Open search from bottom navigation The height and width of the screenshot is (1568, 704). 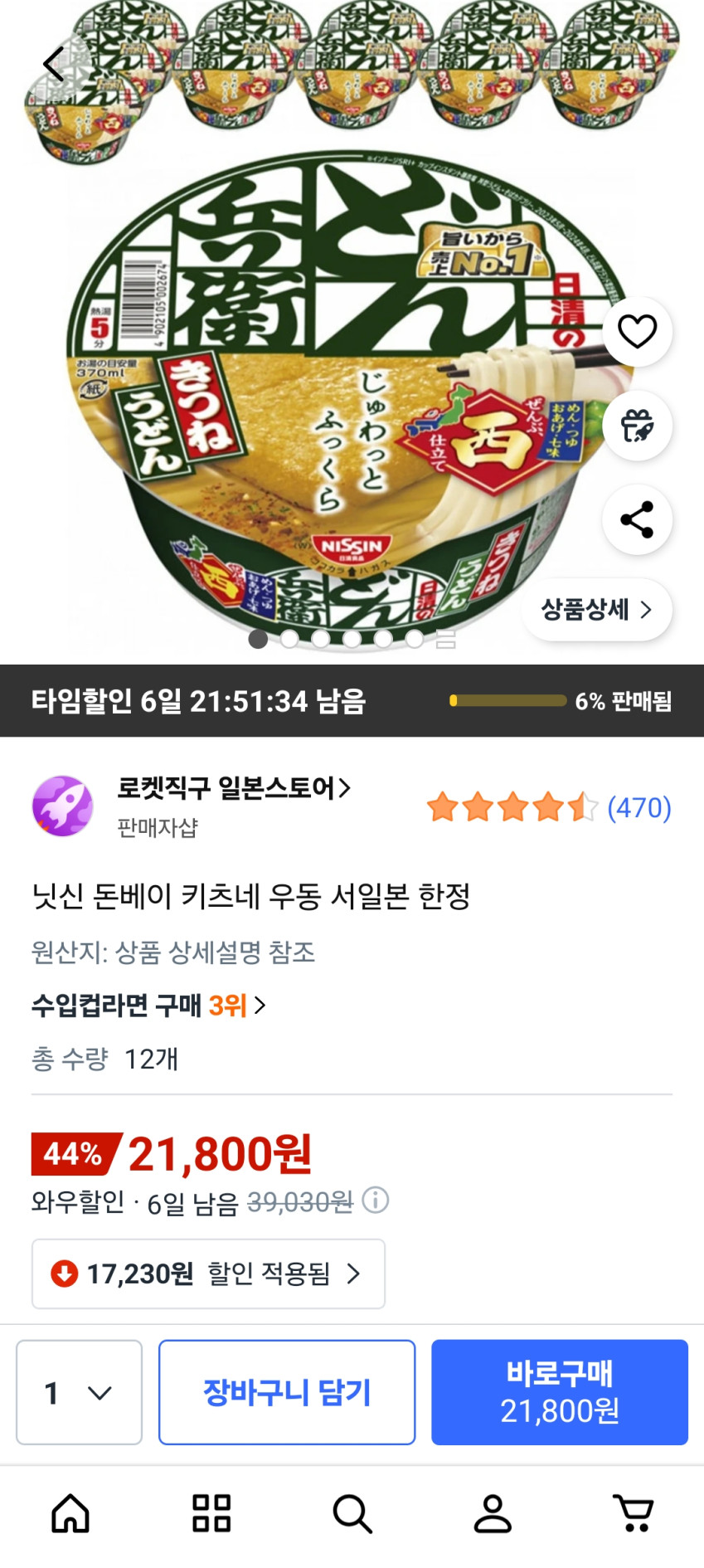click(x=352, y=1513)
